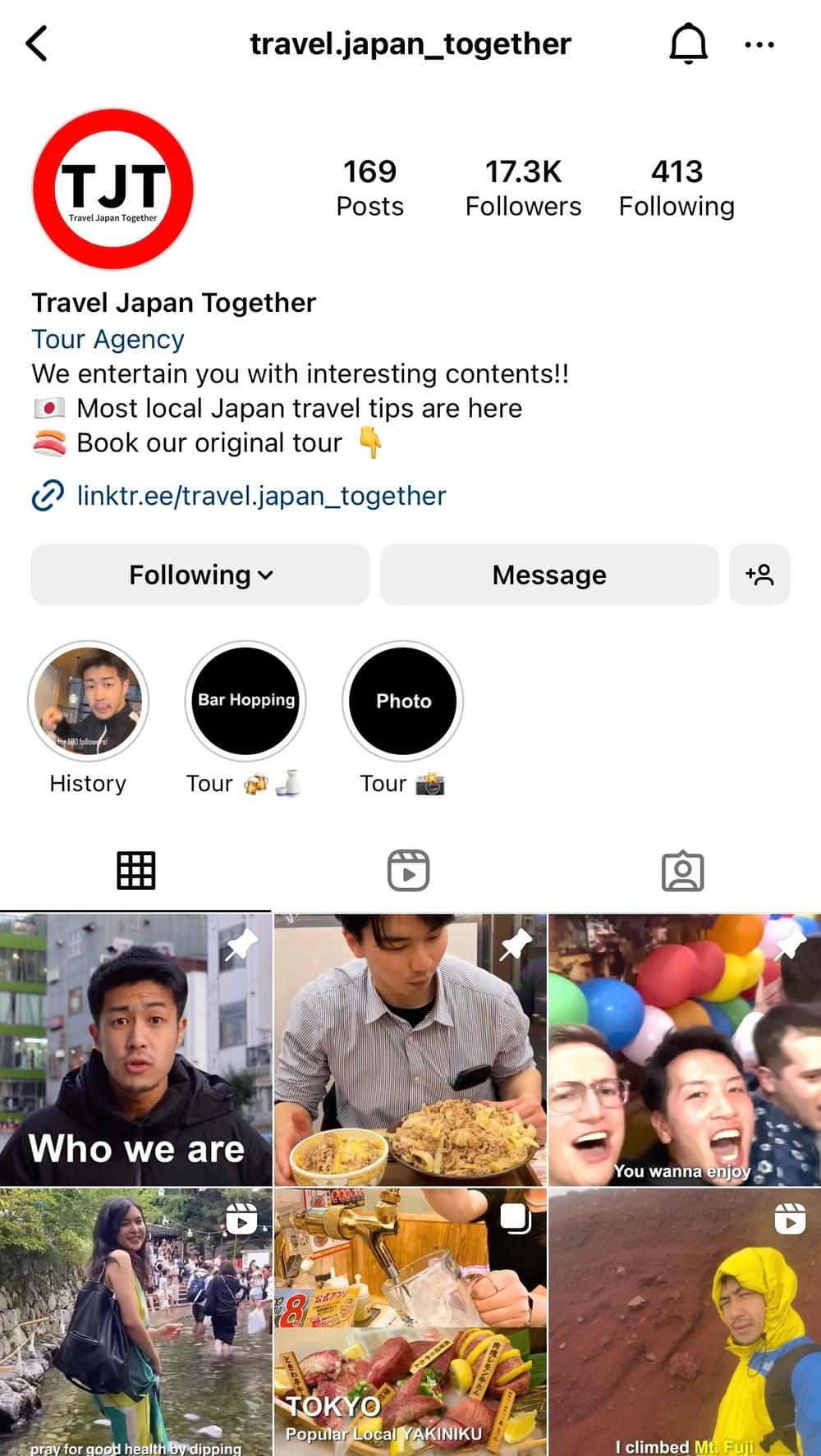Open the Bar Hopping Tour highlight
This screenshot has height=1456, width=821.
click(245, 701)
